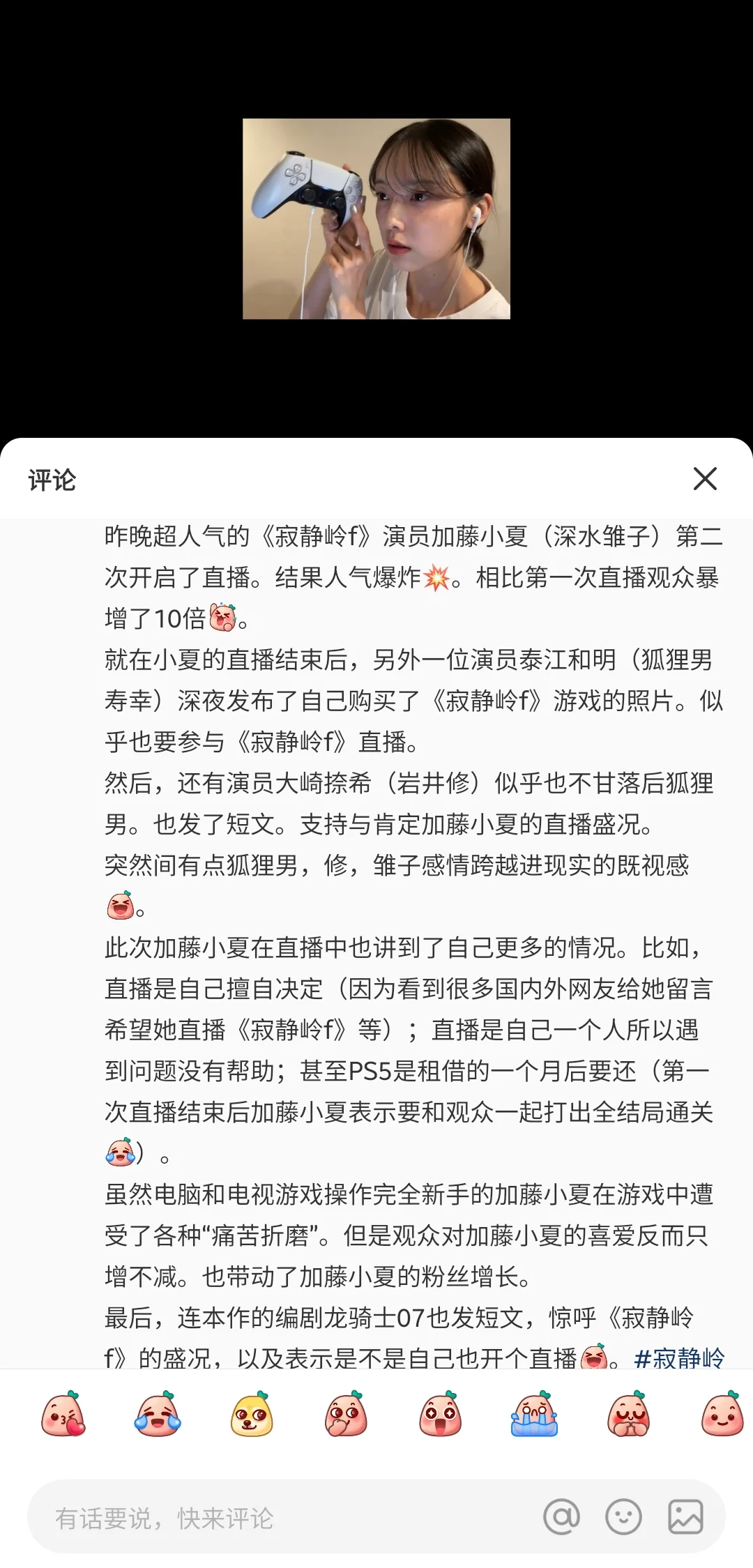This screenshot has height=1568, width=753.
Task: Focus the 有话要说，快来评论 comment field
Action: [279, 1518]
